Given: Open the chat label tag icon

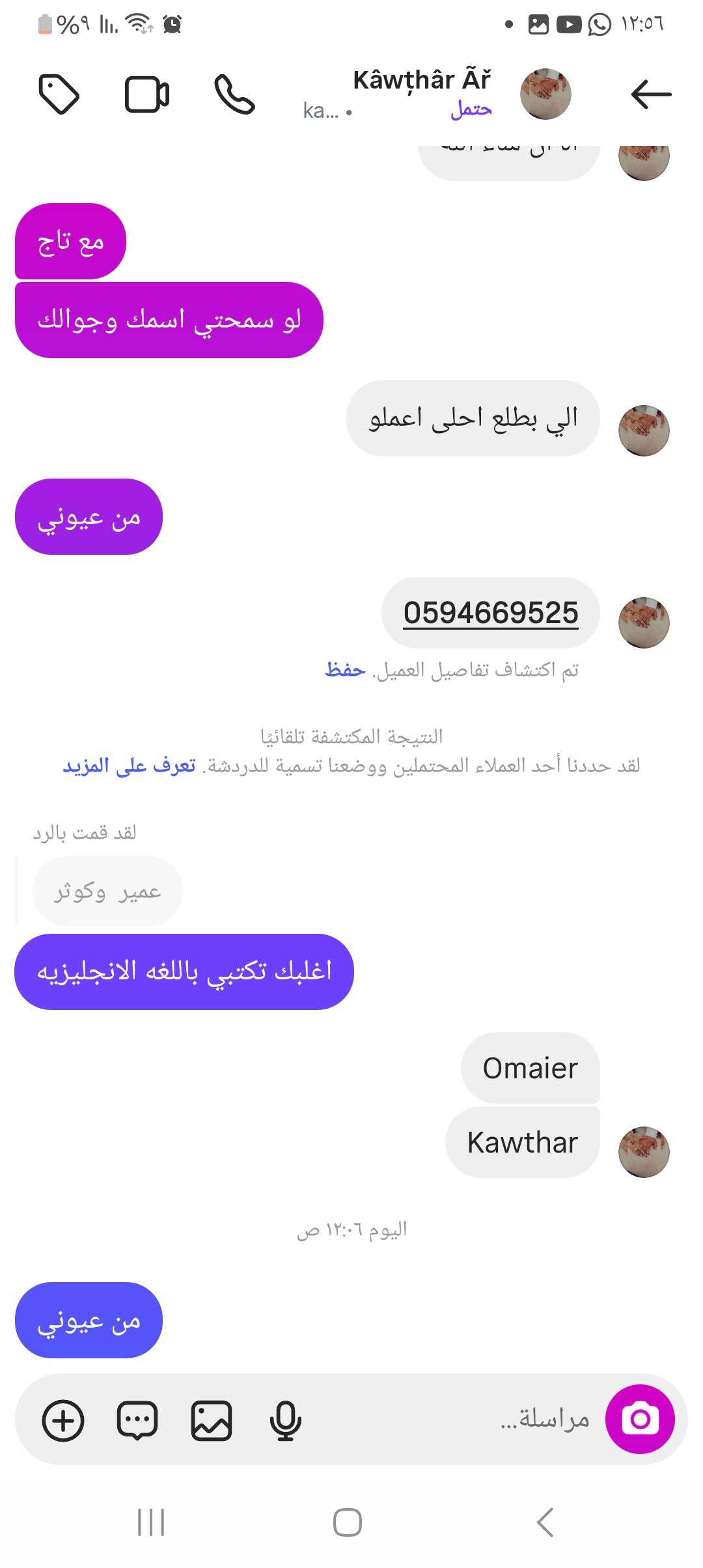Looking at the screenshot, I should click(x=59, y=94).
